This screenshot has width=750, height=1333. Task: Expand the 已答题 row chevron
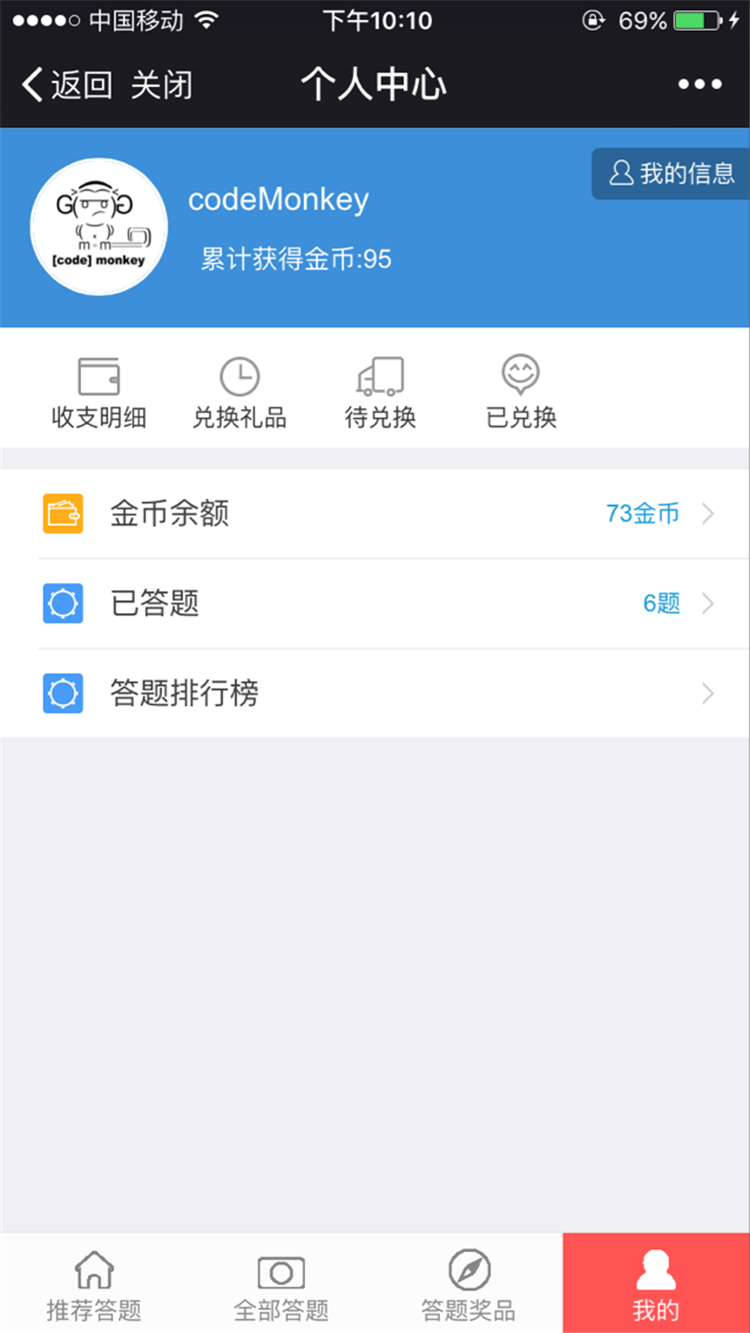[709, 603]
